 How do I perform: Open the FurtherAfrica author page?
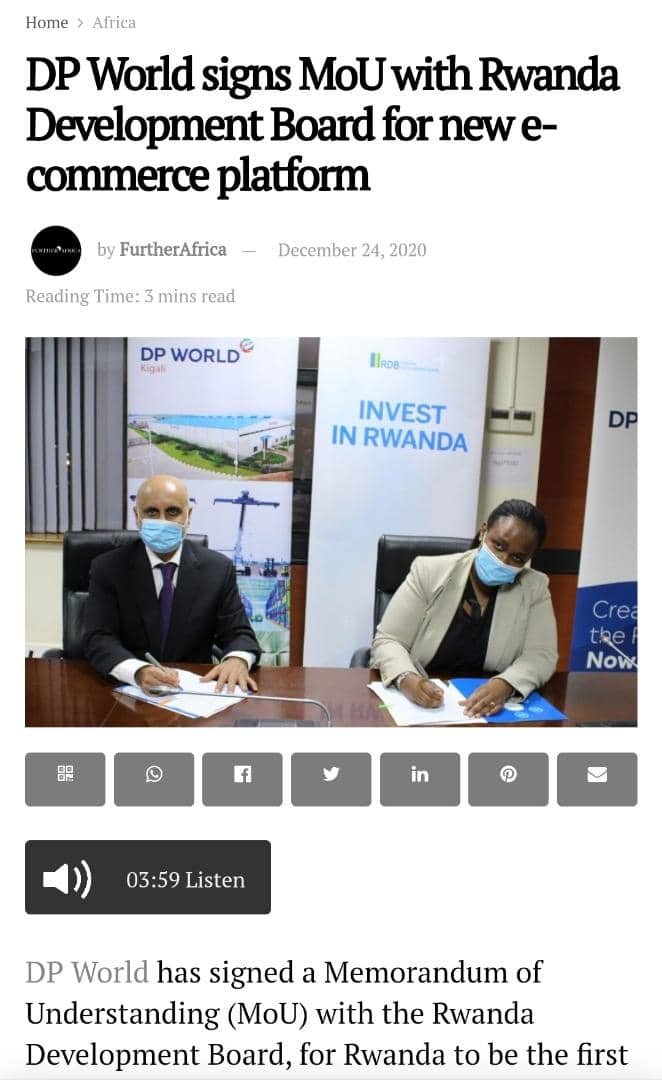point(173,249)
